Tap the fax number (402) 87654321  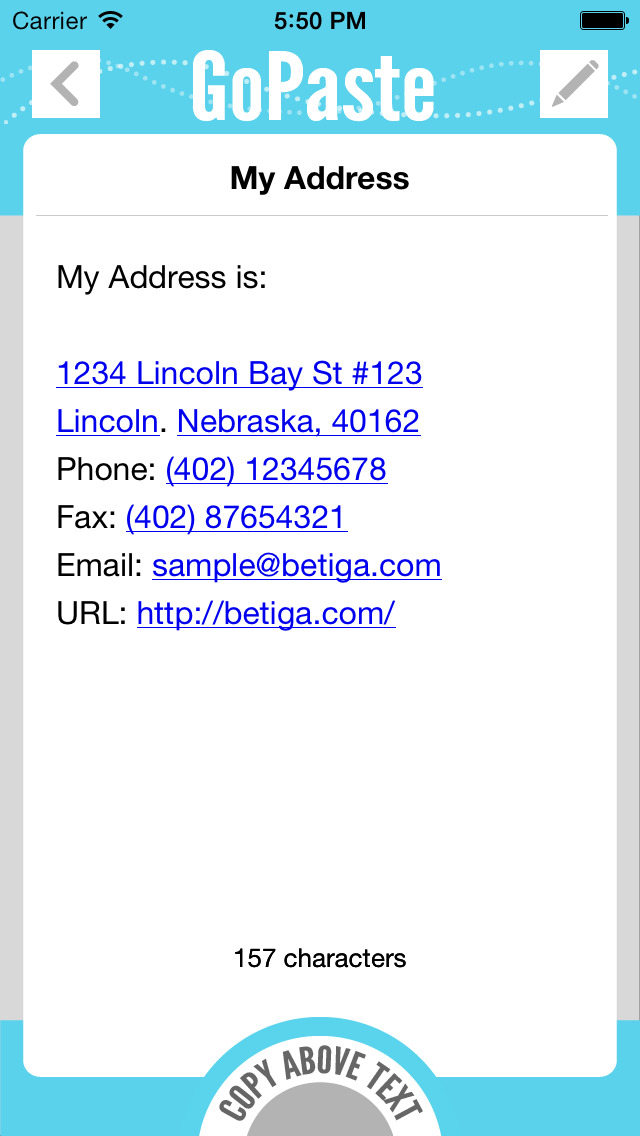(x=236, y=518)
